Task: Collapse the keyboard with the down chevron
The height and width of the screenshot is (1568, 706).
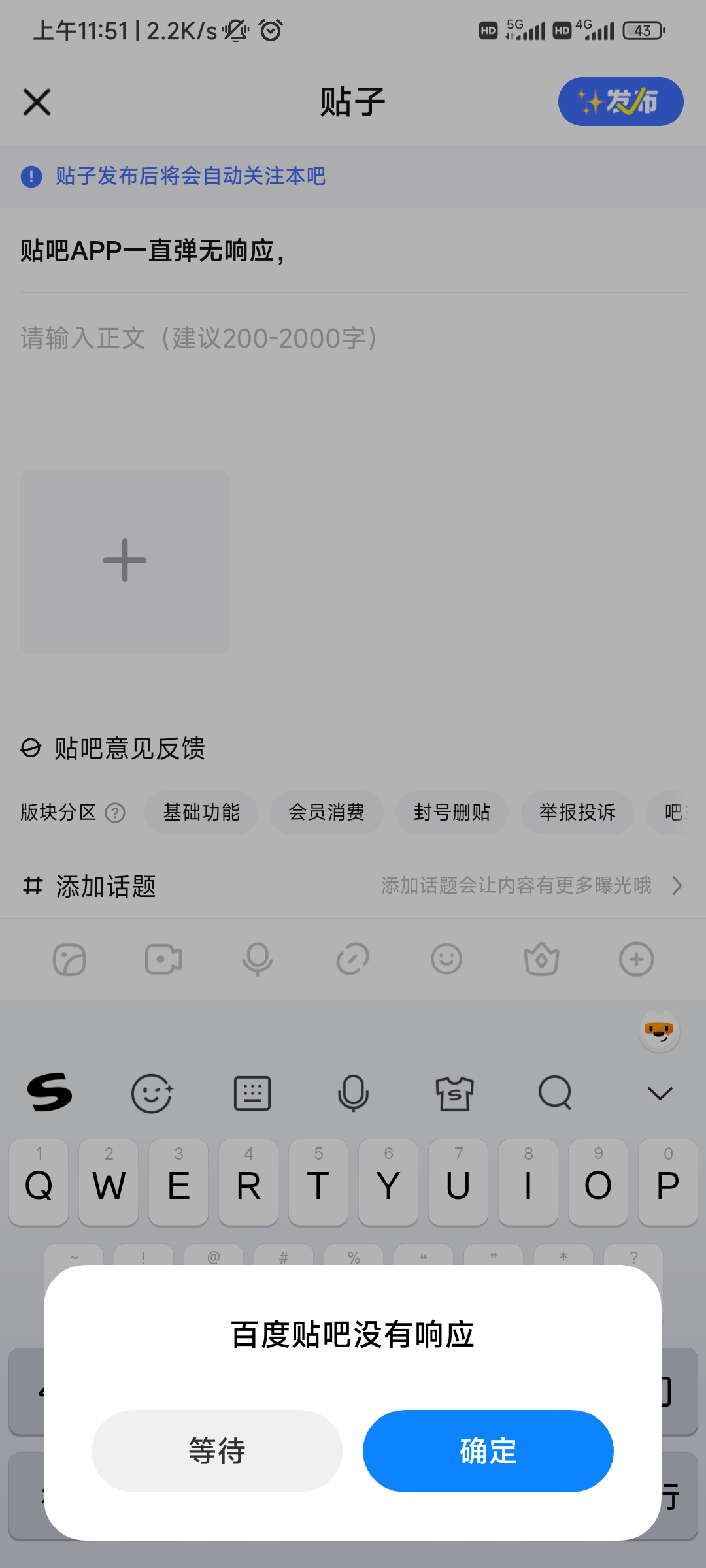Action: [660, 1093]
